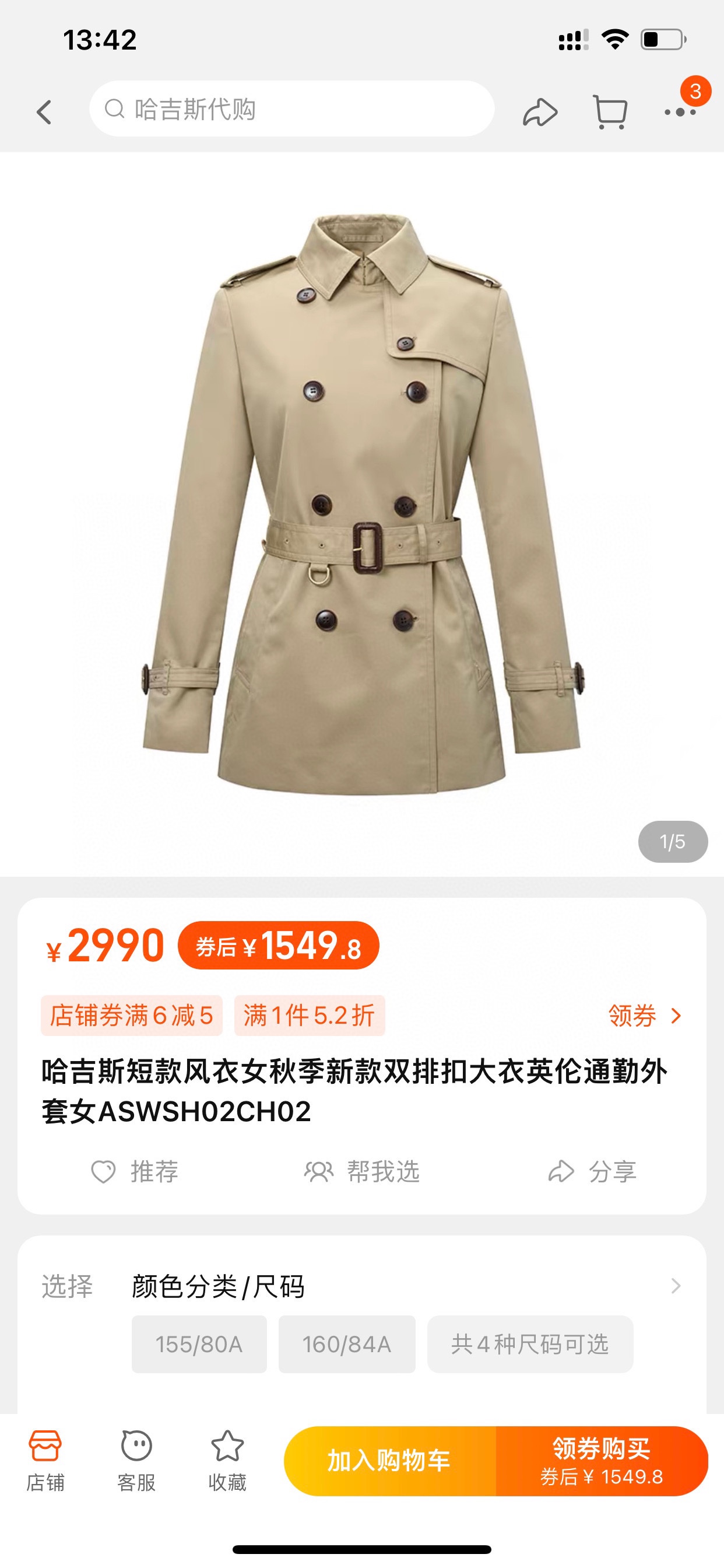
Task: Tap 收藏 to favorite this item
Action: pos(227,1459)
